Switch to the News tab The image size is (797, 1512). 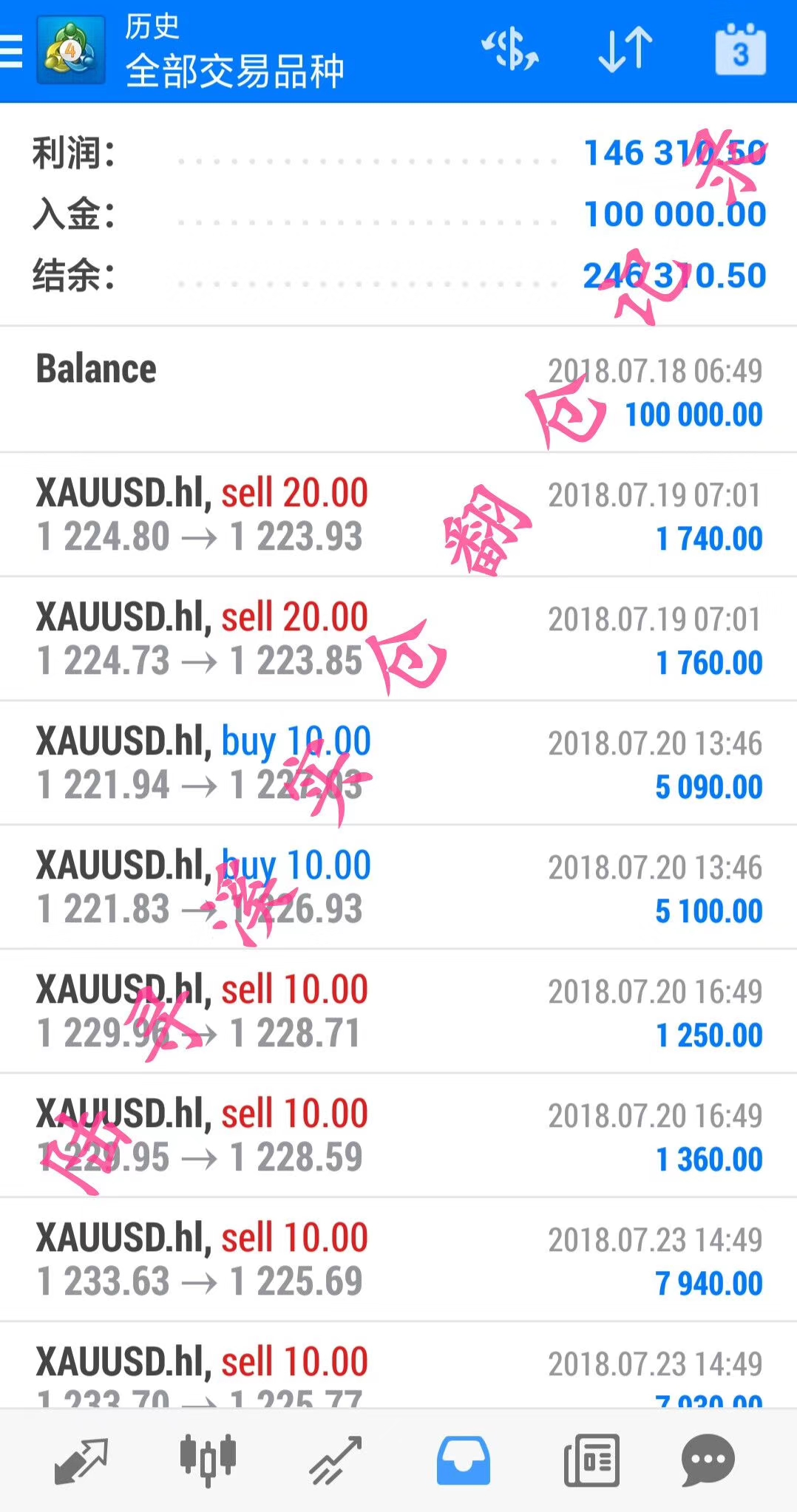point(591,1460)
